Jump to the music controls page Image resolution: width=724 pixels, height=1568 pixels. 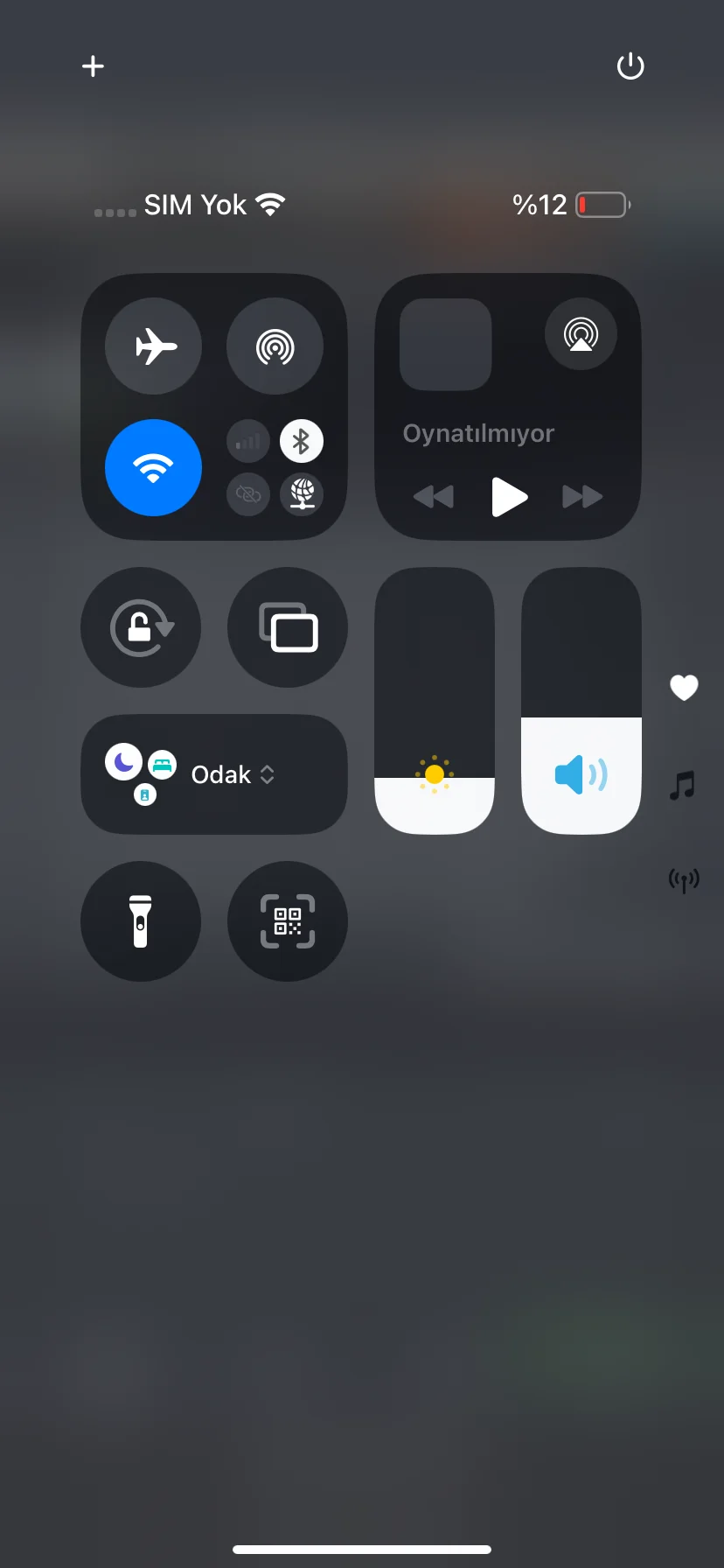pos(683,785)
